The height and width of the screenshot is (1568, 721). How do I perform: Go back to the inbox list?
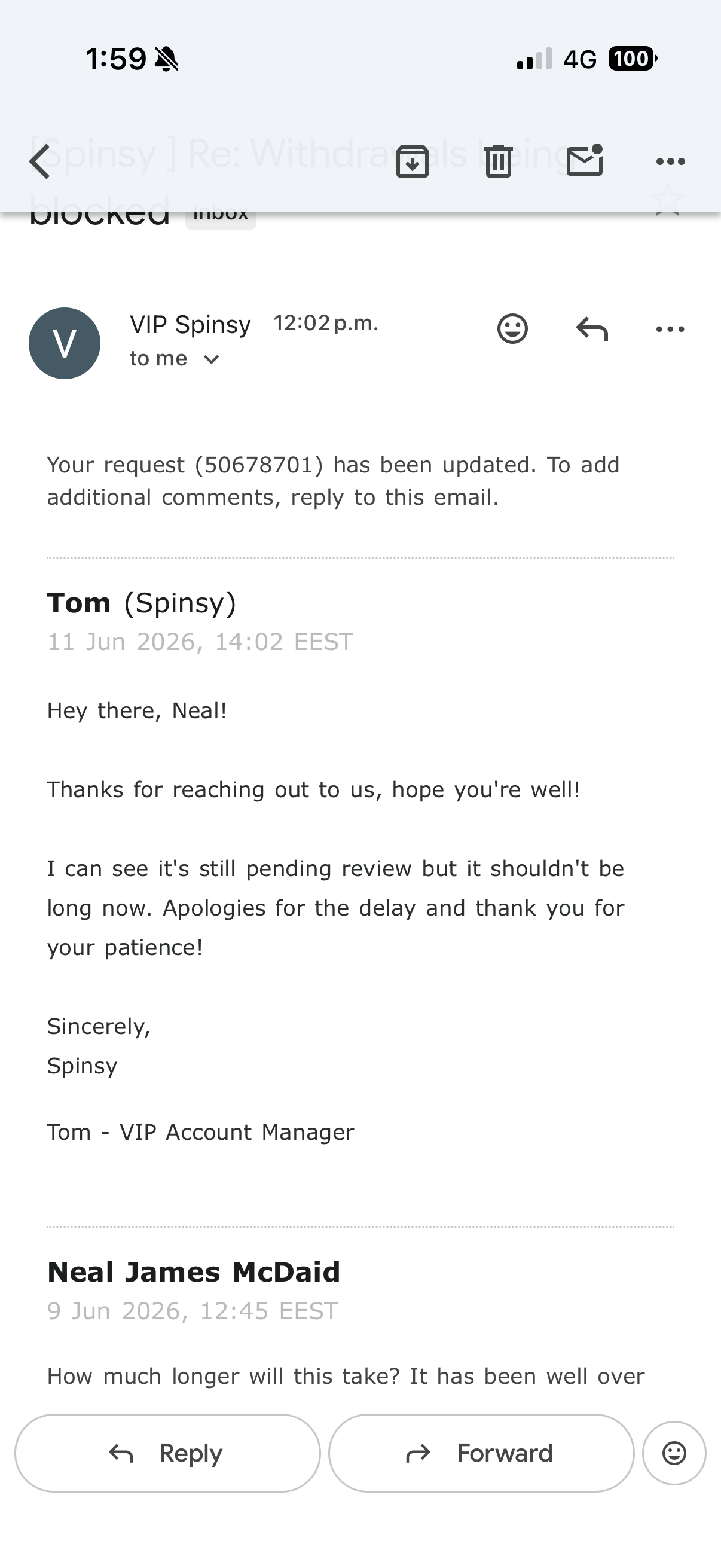(40, 161)
